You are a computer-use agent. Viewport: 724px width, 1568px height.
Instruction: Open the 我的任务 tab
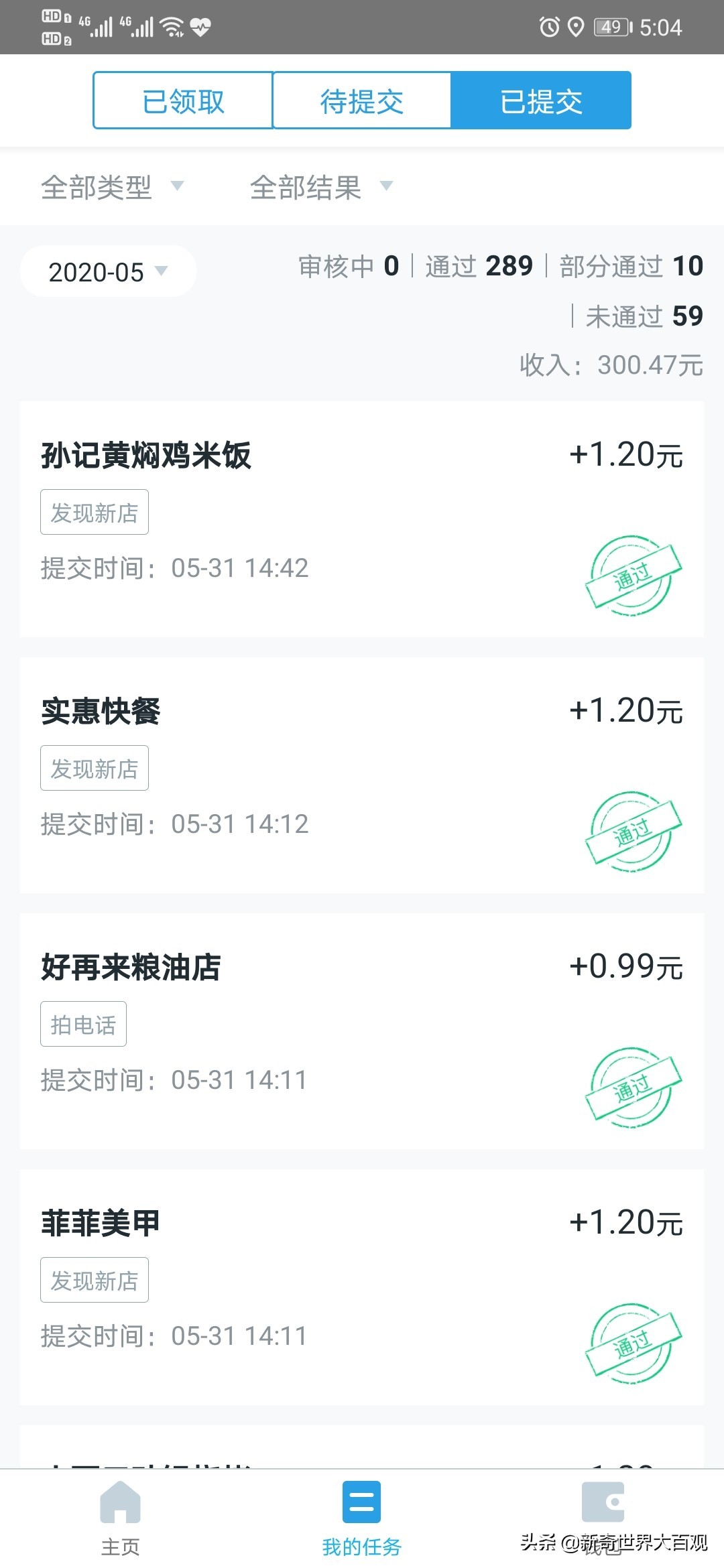click(x=361, y=1518)
